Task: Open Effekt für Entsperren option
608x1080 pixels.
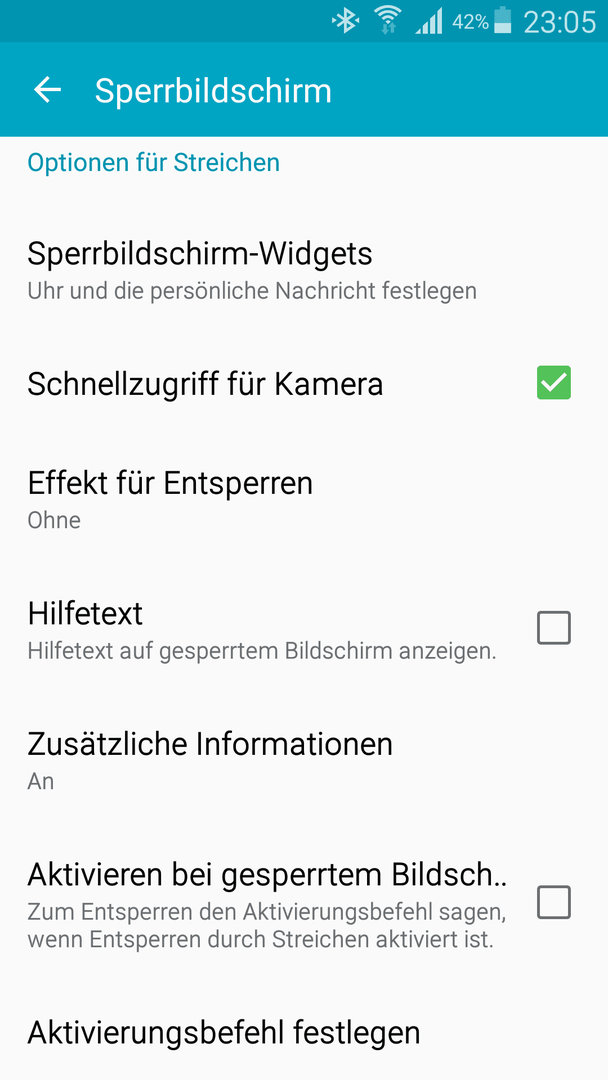Action: click(x=304, y=499)
